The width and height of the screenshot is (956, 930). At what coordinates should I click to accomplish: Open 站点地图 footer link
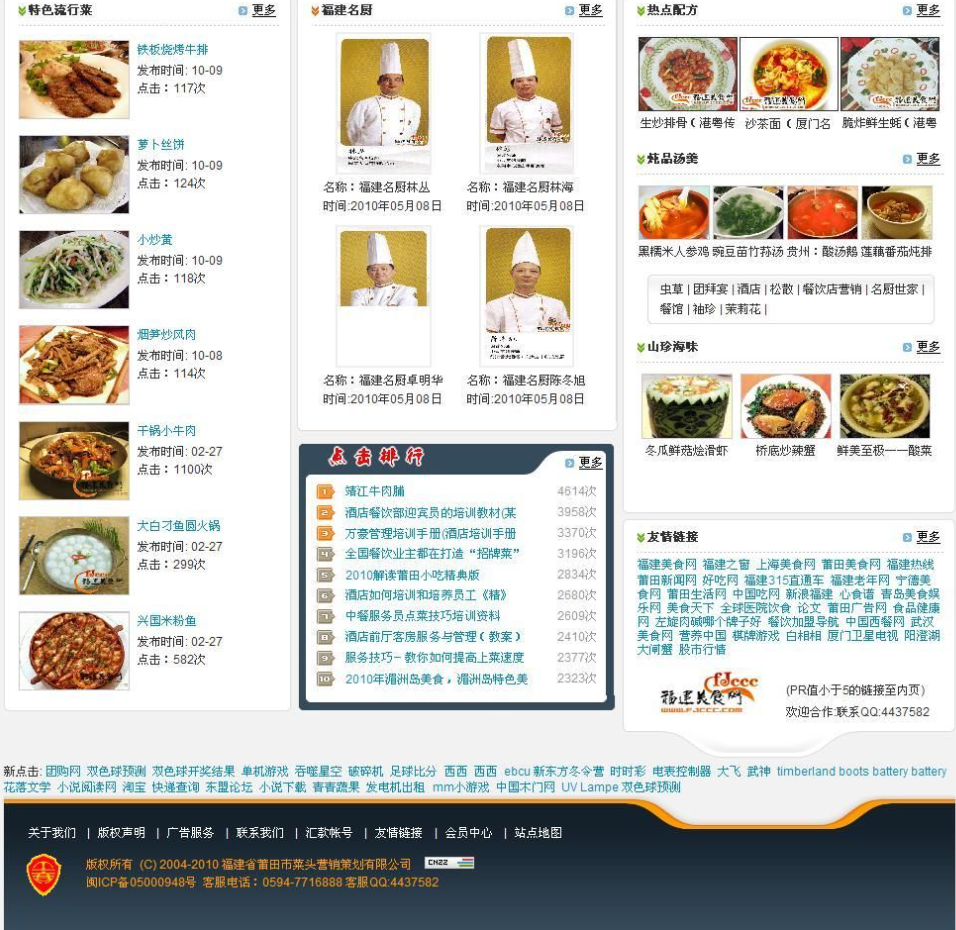(x=538, y=833)
